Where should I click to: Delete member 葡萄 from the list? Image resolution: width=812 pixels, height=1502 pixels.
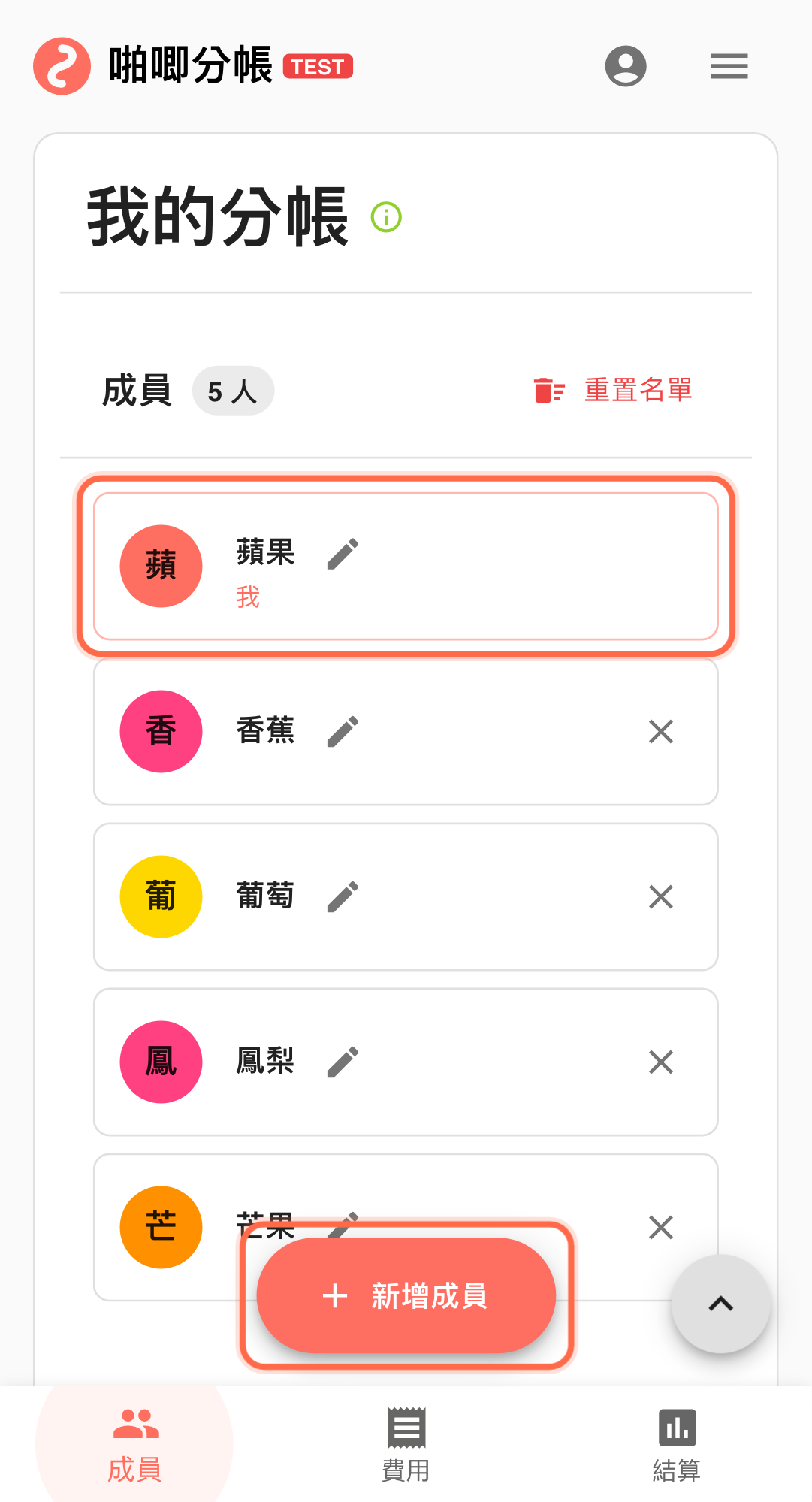tap(660, 896)
